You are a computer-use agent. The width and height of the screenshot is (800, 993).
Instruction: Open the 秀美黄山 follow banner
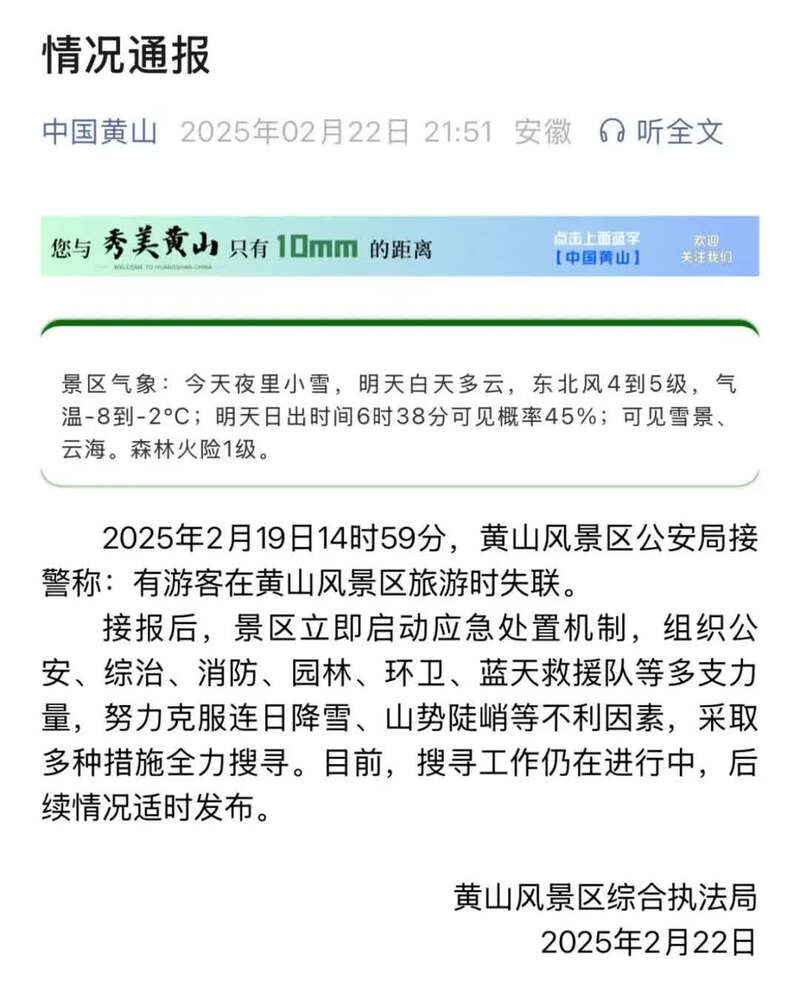[399, 246]
